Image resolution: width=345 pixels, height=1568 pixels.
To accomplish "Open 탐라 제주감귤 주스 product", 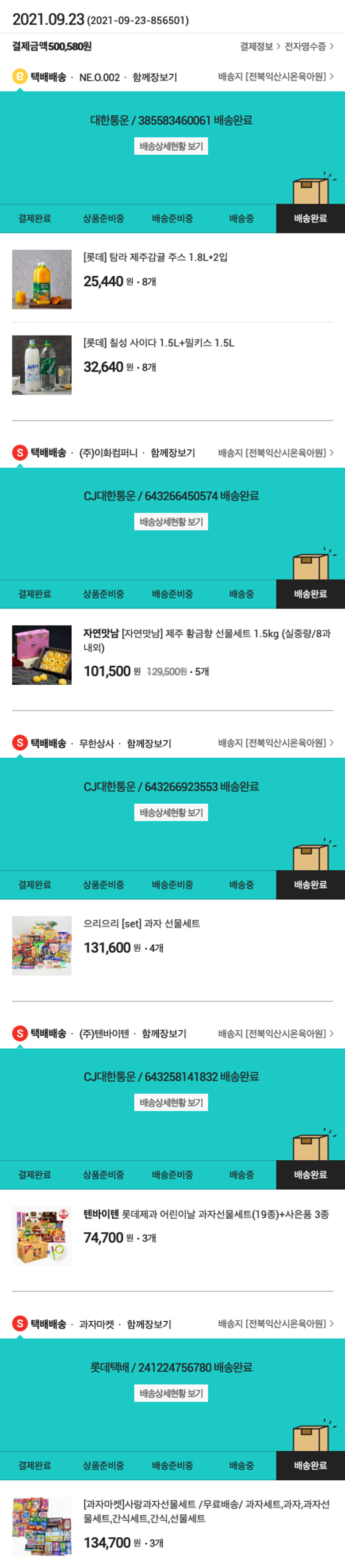I will 155,257.
